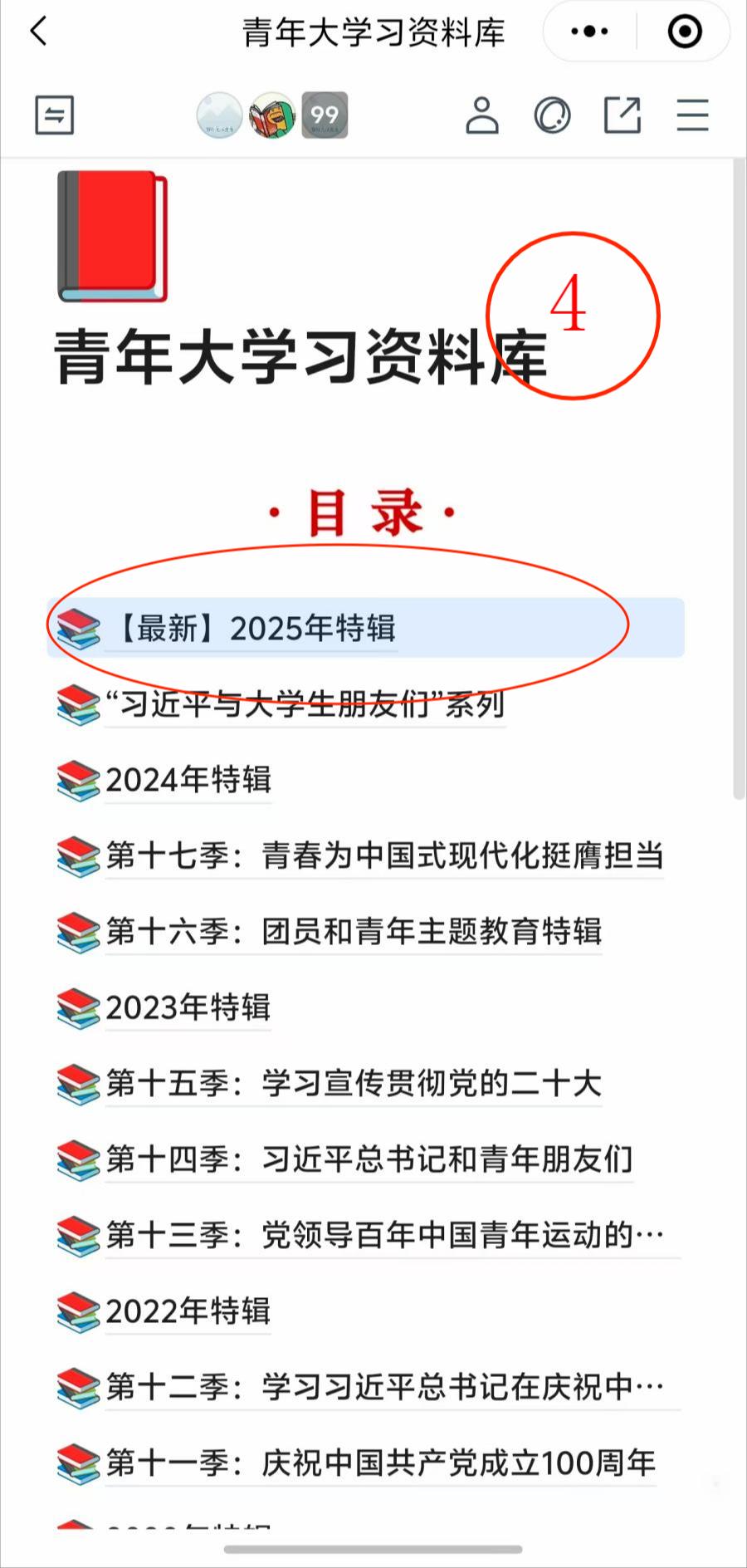Screen dimensions: 747x1568
Task: Close the mini program with the circle button
Action: click(x=685, y=32)
